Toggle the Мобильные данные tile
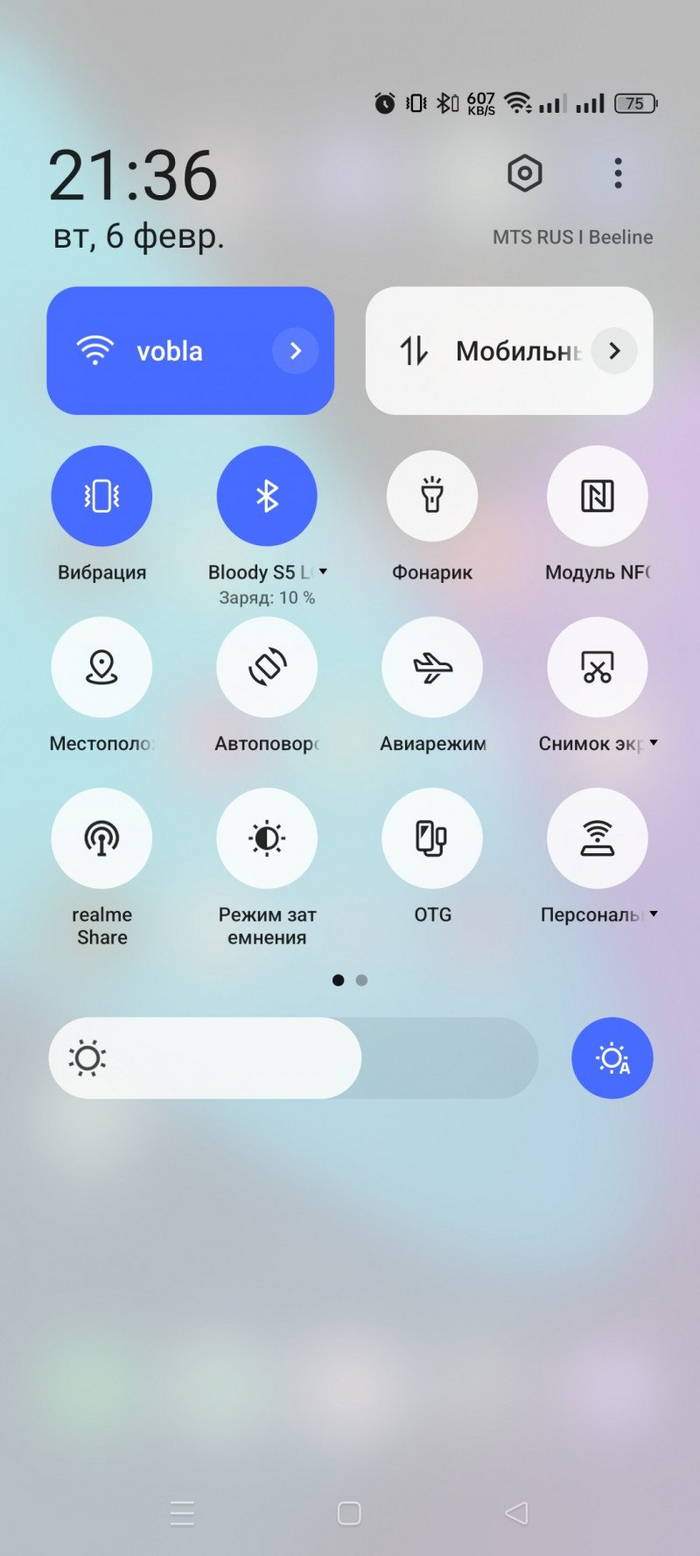This screenshot has height=1556, width=700. [x=480, y=351]
